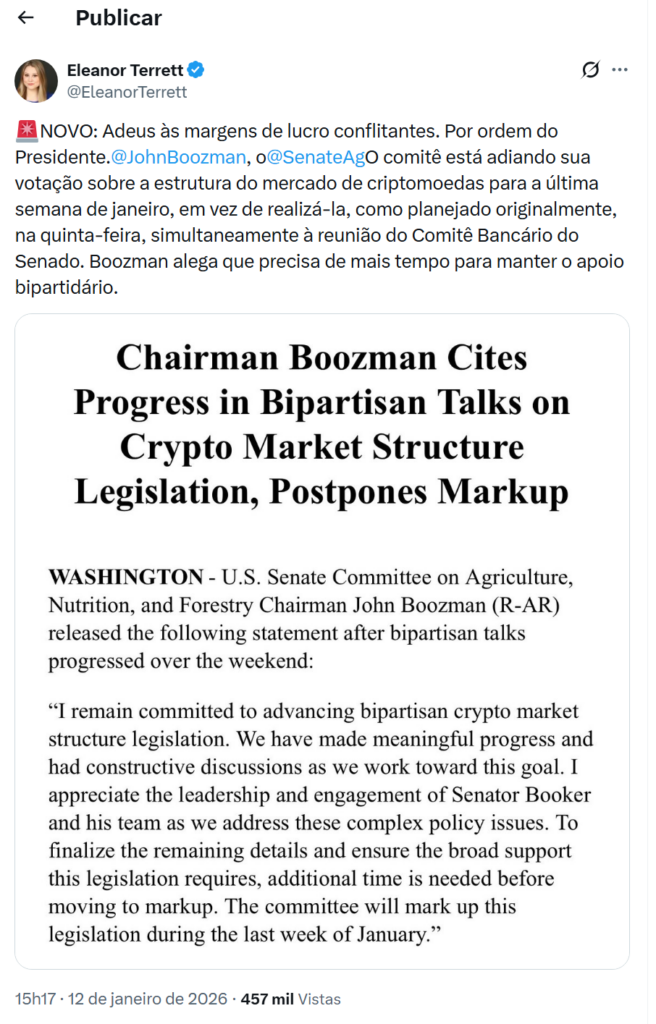Open the Grok icon on the post

[591, 70]
